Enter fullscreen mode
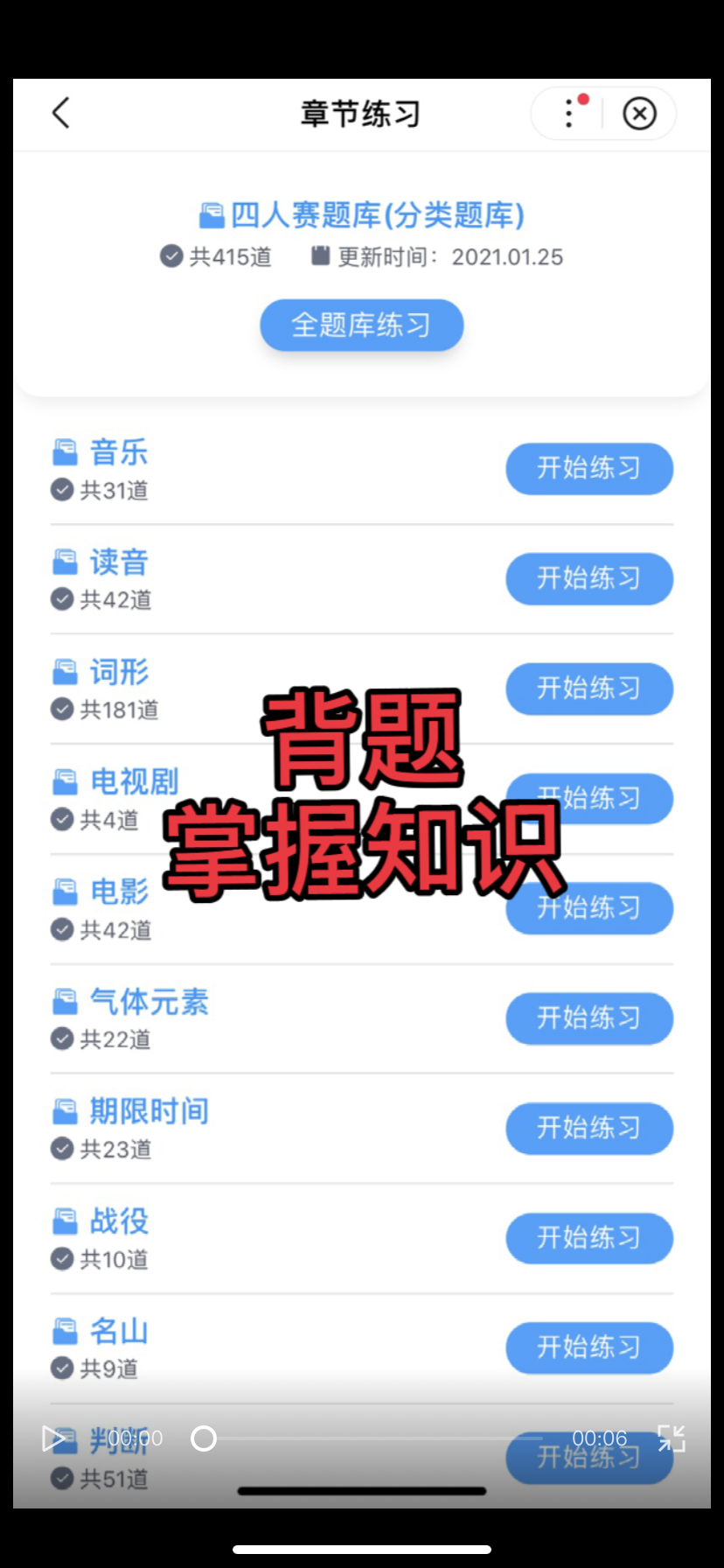The height and width of the screenshot is (1568, 724). pyautogui.click(x=672, y=1438)
